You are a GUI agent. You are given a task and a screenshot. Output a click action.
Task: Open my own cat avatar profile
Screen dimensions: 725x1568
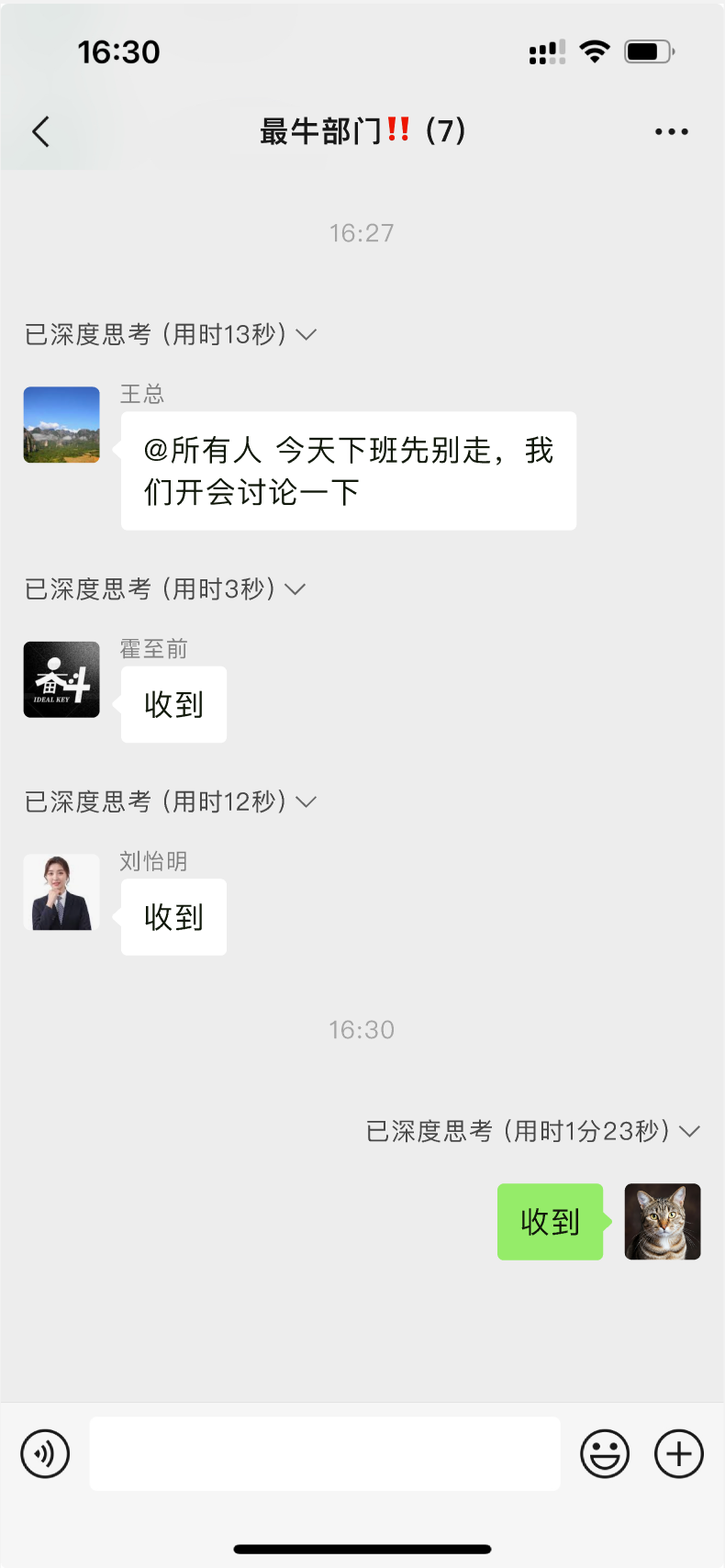(x=663, y=1222)
